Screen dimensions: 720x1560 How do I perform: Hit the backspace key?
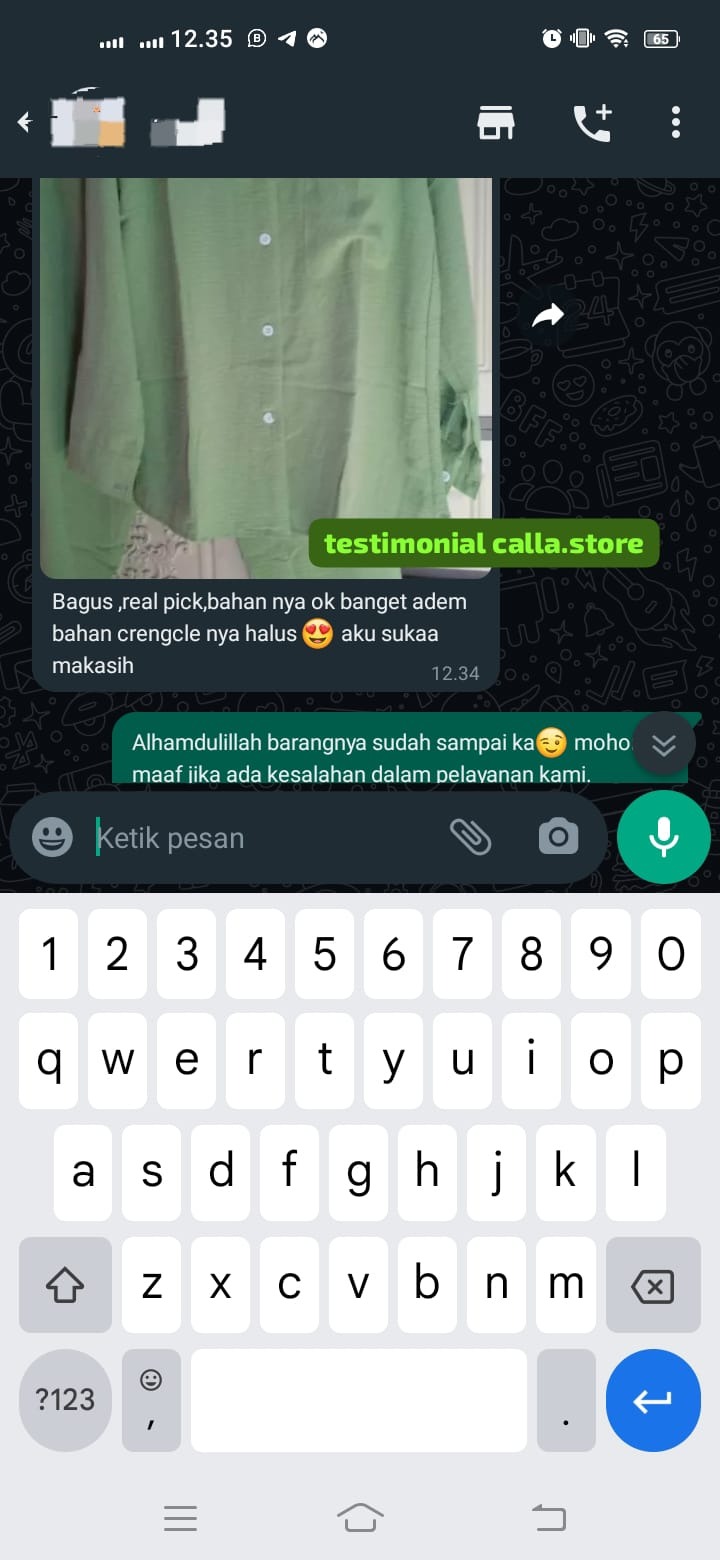click(653, 1286)
